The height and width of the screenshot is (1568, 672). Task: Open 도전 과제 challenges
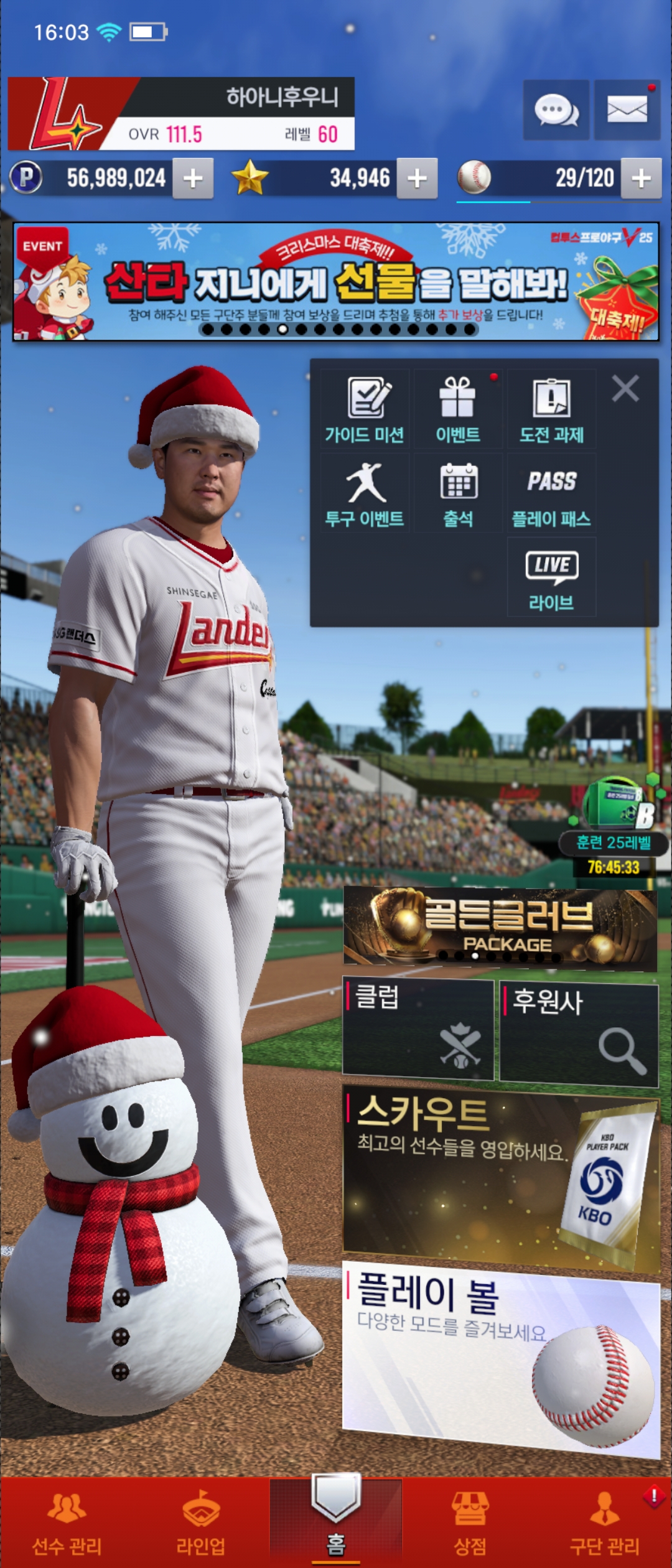(551, 409)
